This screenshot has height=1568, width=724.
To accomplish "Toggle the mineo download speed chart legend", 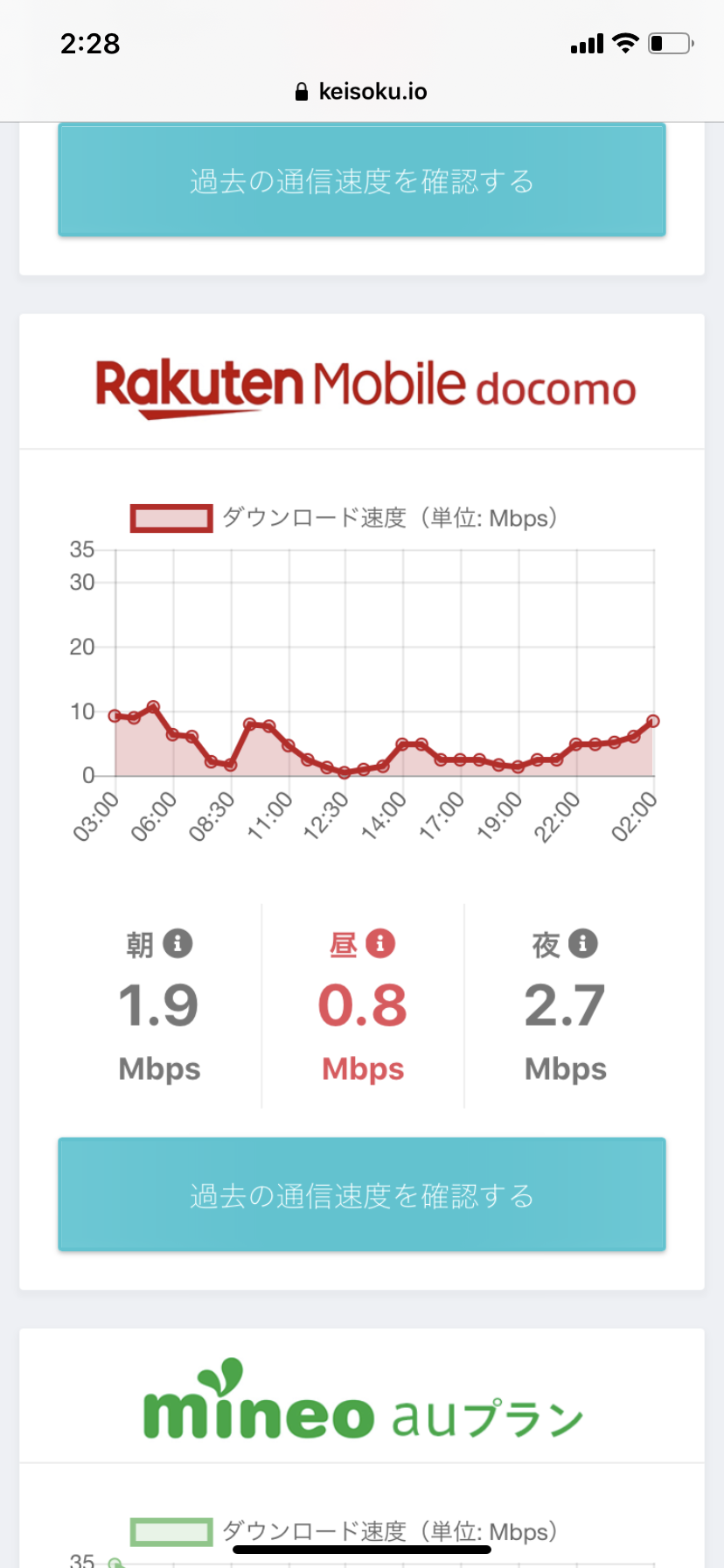I will click(344, 1532).
